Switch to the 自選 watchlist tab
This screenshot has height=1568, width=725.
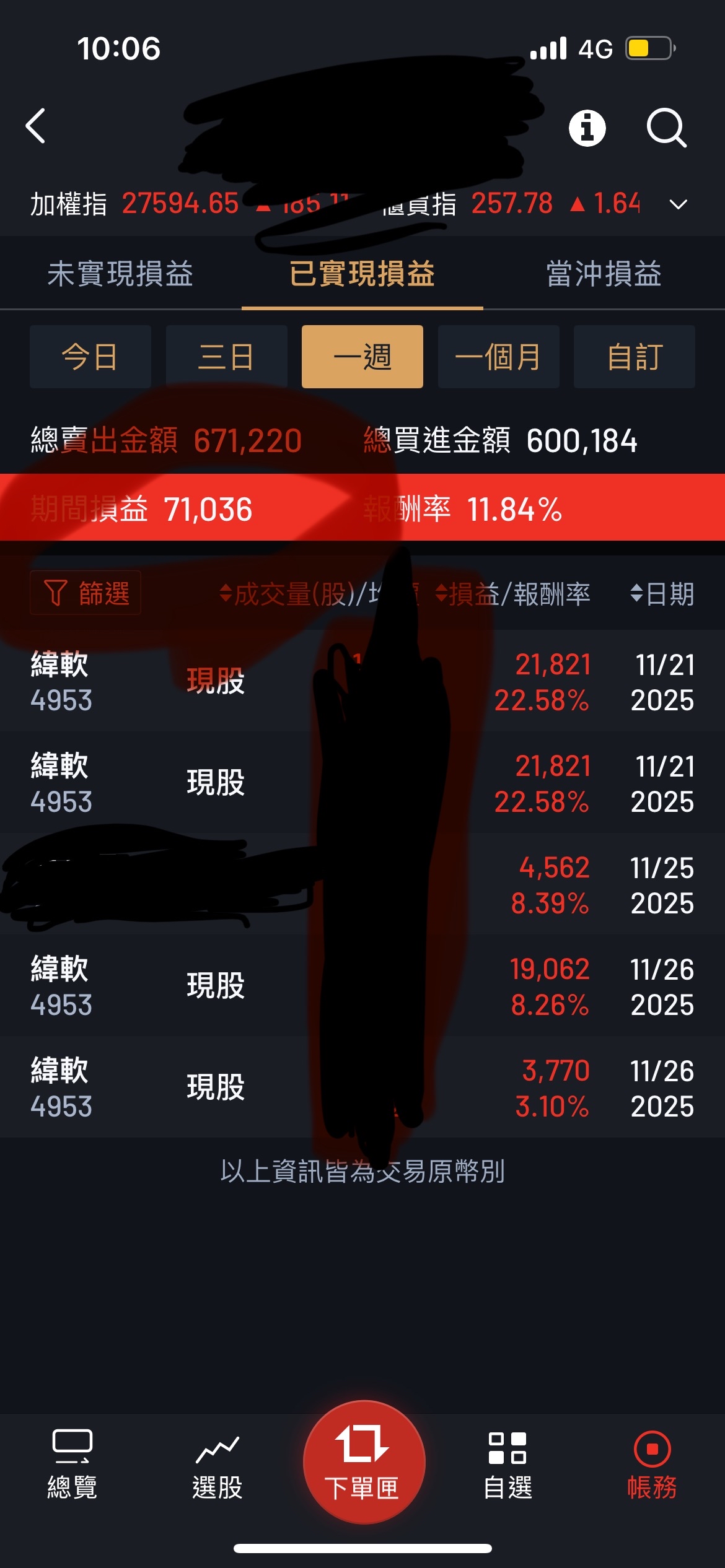click(x=507, y=1465)
